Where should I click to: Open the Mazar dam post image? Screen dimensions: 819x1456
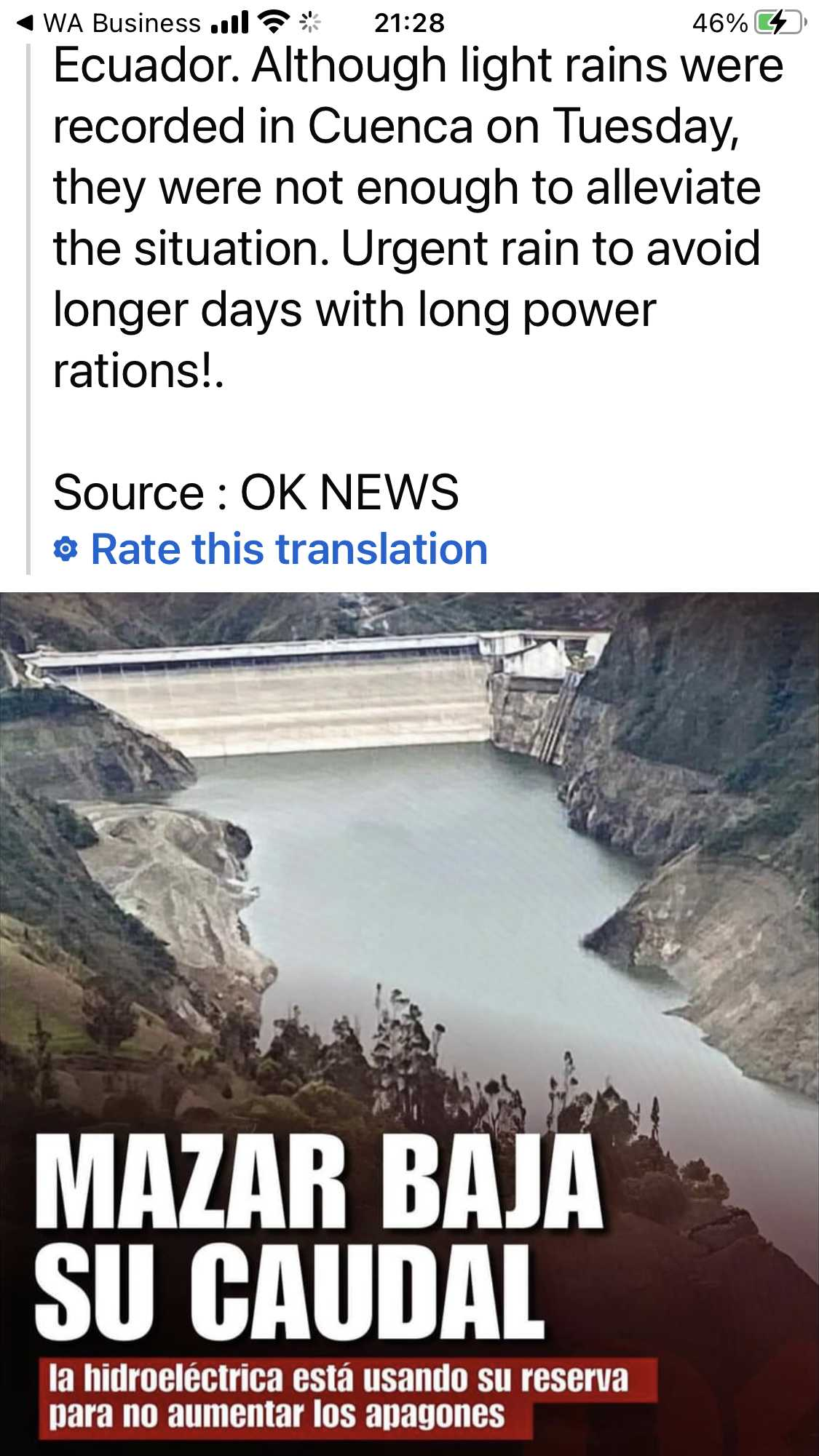click(x=409, y=1024)
